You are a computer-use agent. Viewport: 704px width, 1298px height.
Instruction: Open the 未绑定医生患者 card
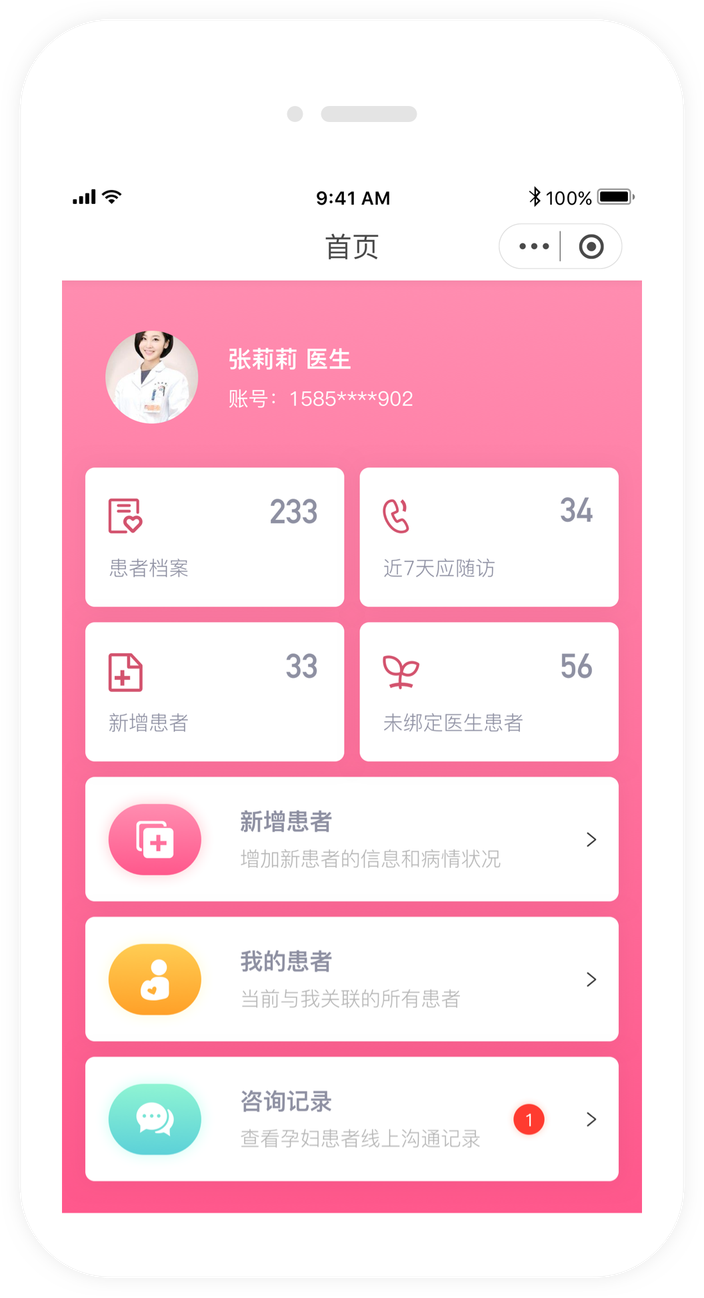tap(488, 692)
